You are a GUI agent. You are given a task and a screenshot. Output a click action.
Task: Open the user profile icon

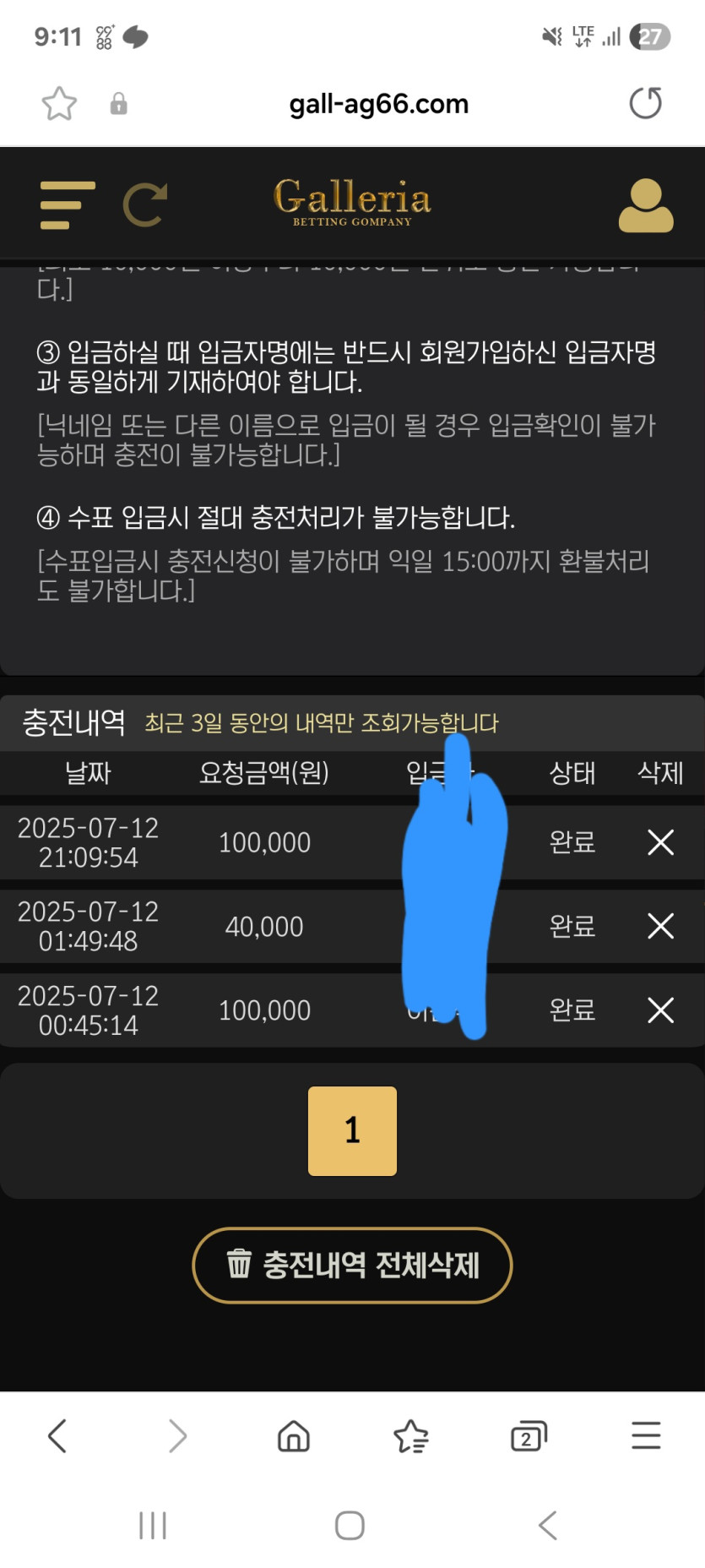tap(645, 204)
